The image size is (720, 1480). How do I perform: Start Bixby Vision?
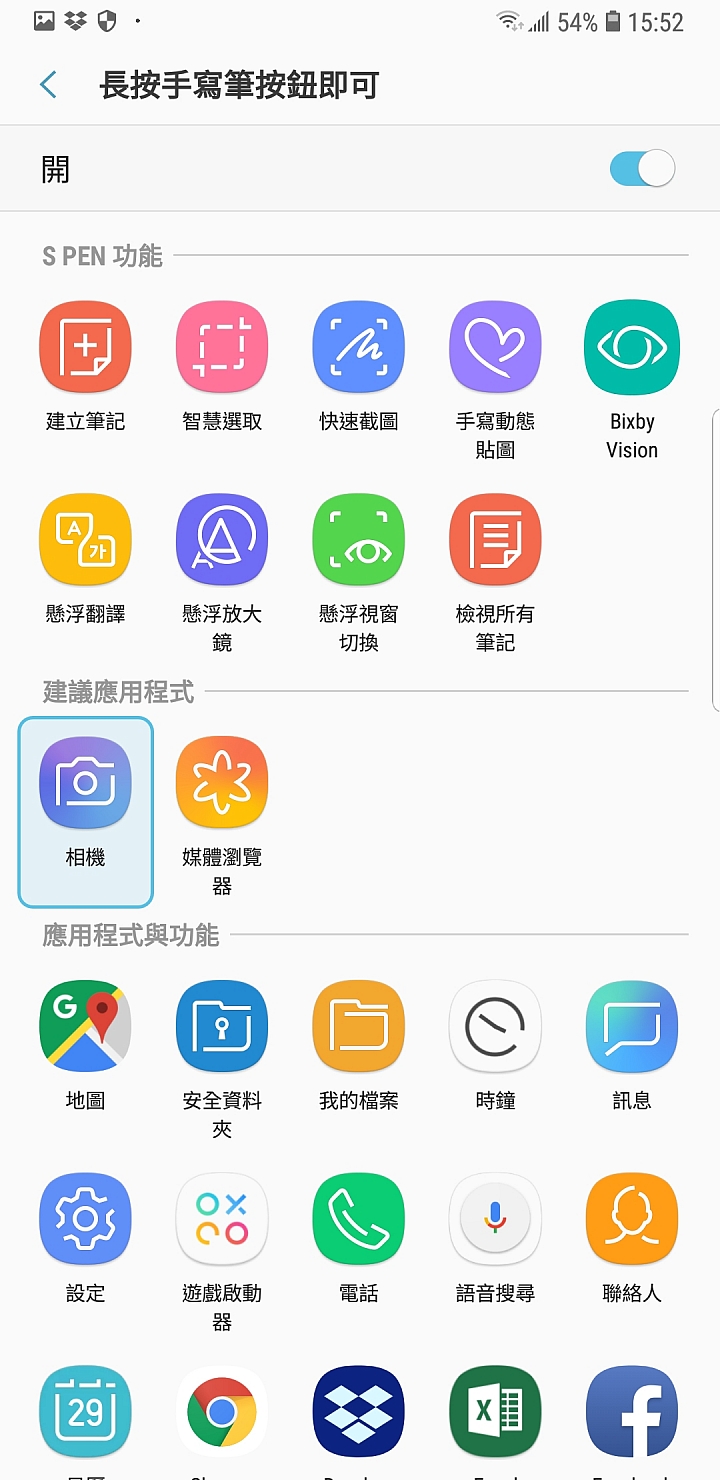point(631,346)
